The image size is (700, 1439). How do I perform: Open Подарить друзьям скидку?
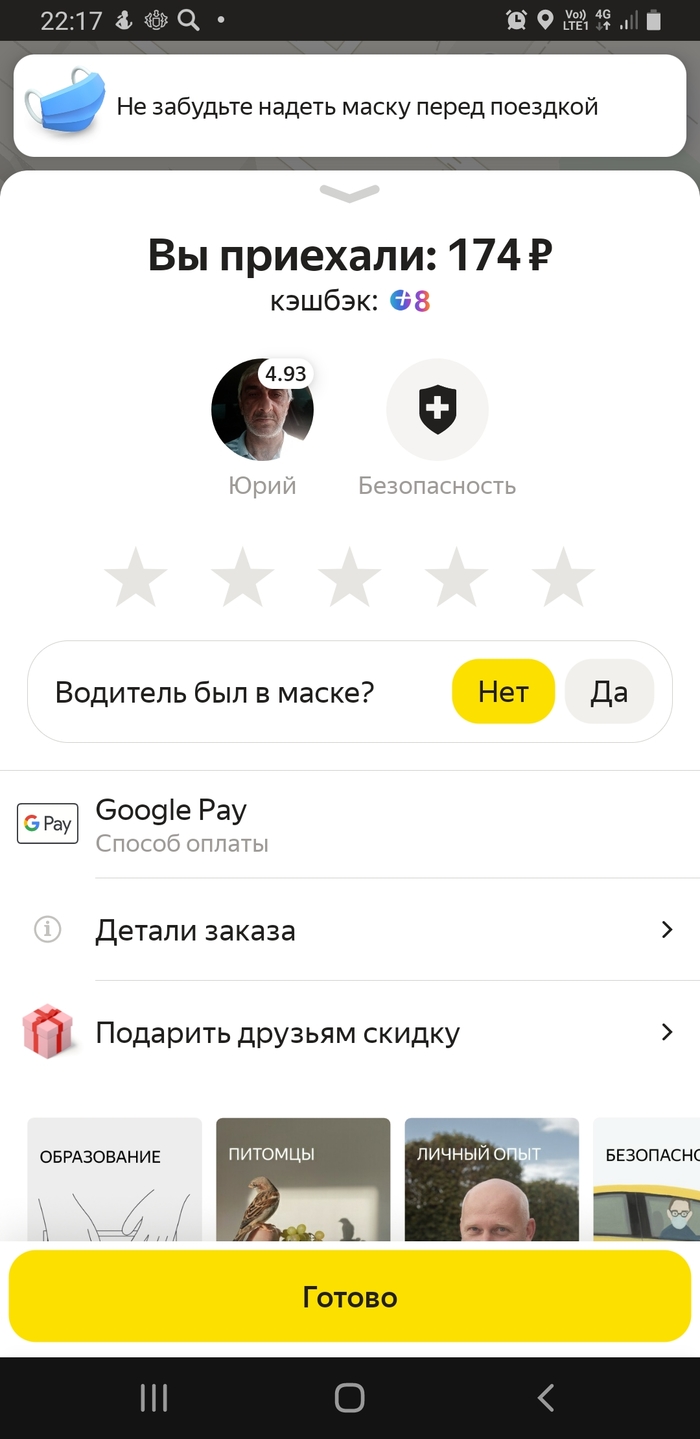point(350,1032)
